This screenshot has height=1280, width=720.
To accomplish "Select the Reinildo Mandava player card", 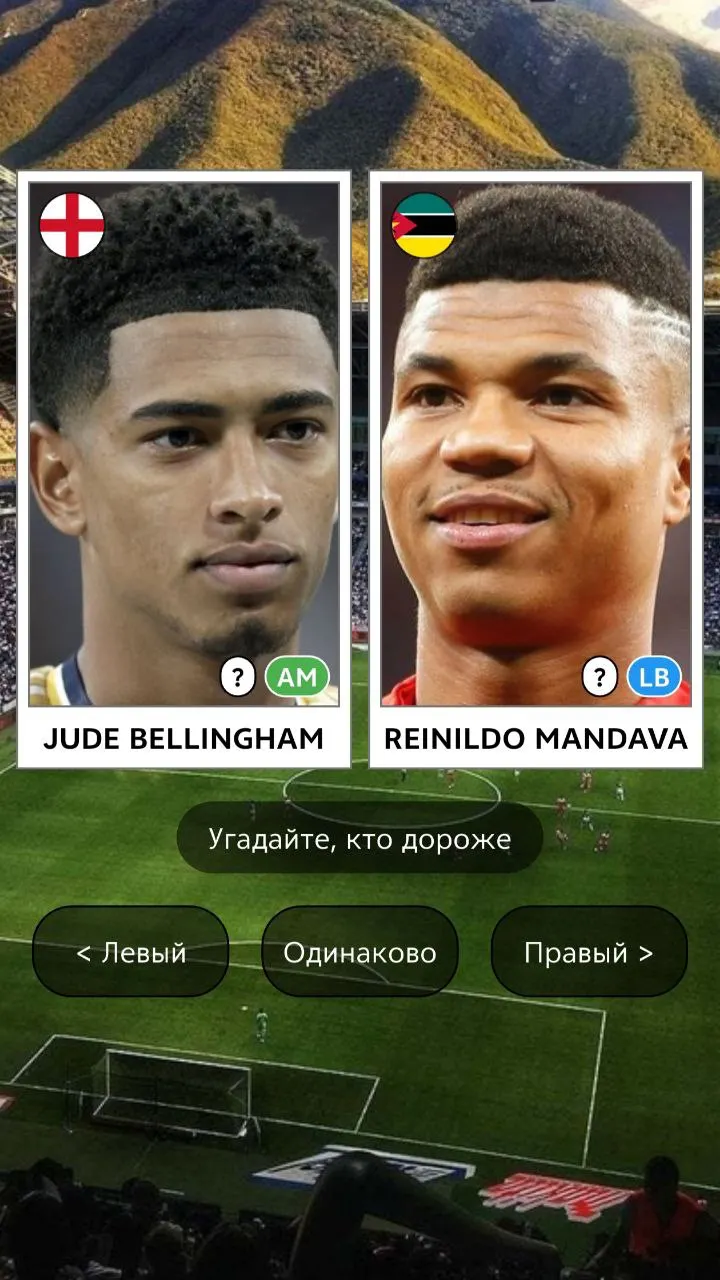I will click(x=536, y=470).
